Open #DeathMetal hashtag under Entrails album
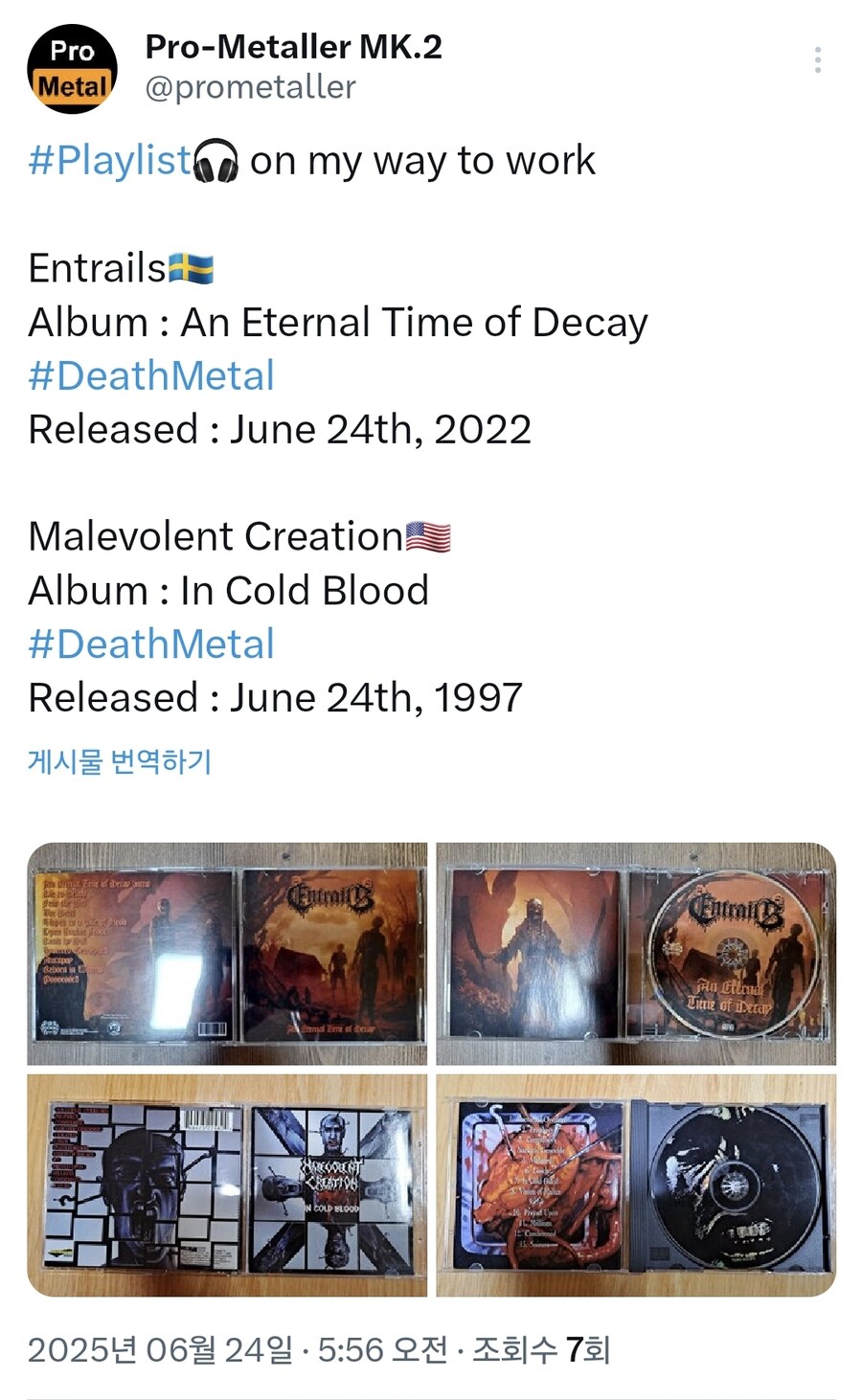The image size is (862, 1400). pyautogui.click(x=151, y=375)
